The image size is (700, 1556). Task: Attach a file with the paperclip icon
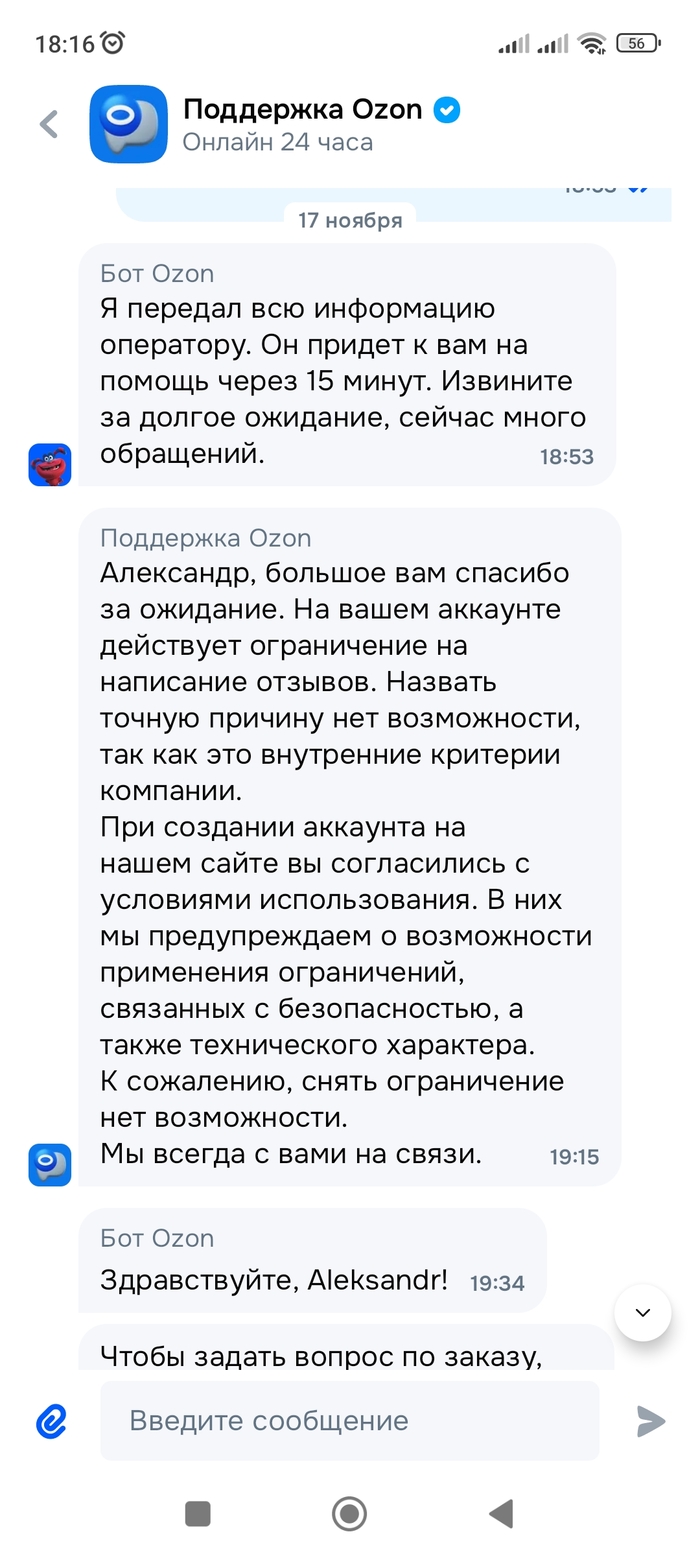coord(52,1421)
